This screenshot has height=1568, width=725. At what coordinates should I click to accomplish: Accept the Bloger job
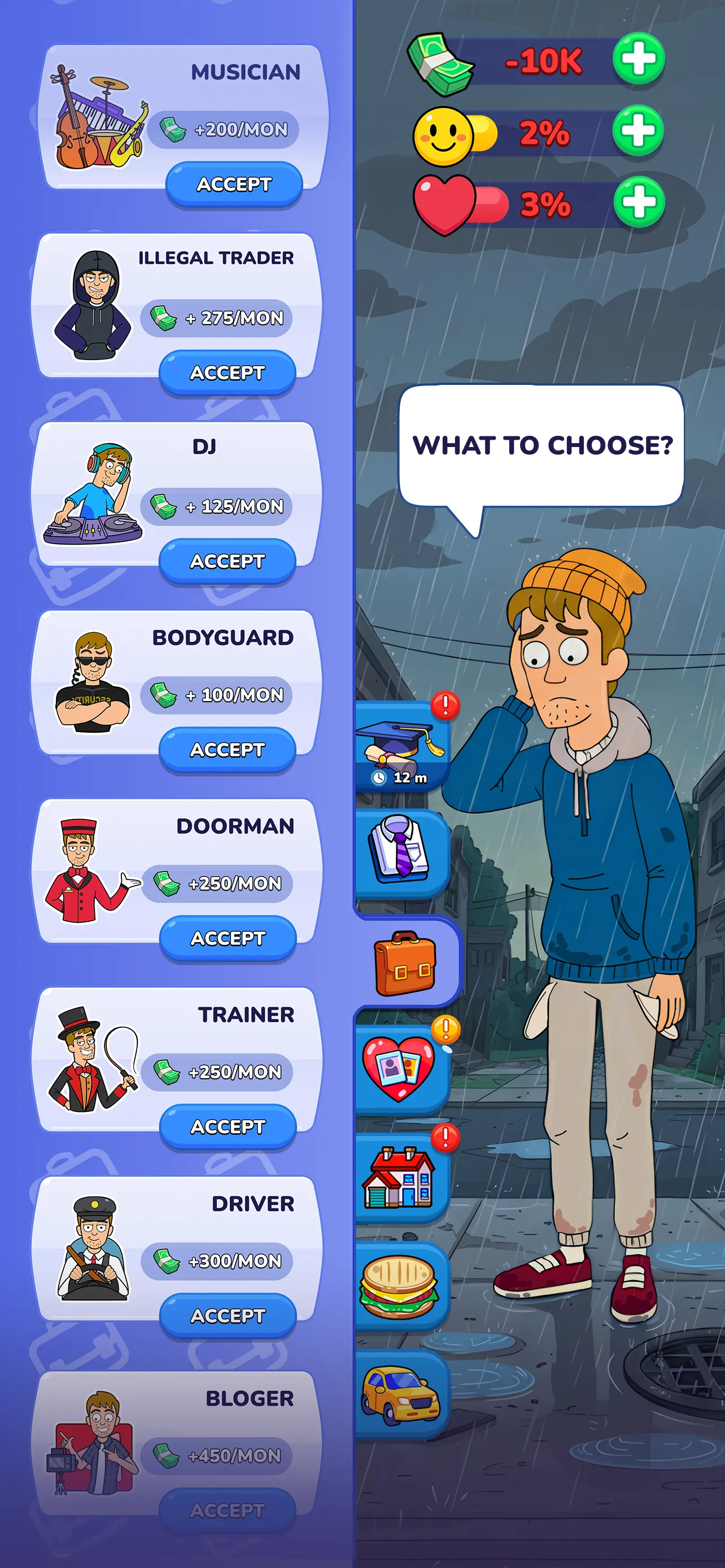tap(227, 1510)
